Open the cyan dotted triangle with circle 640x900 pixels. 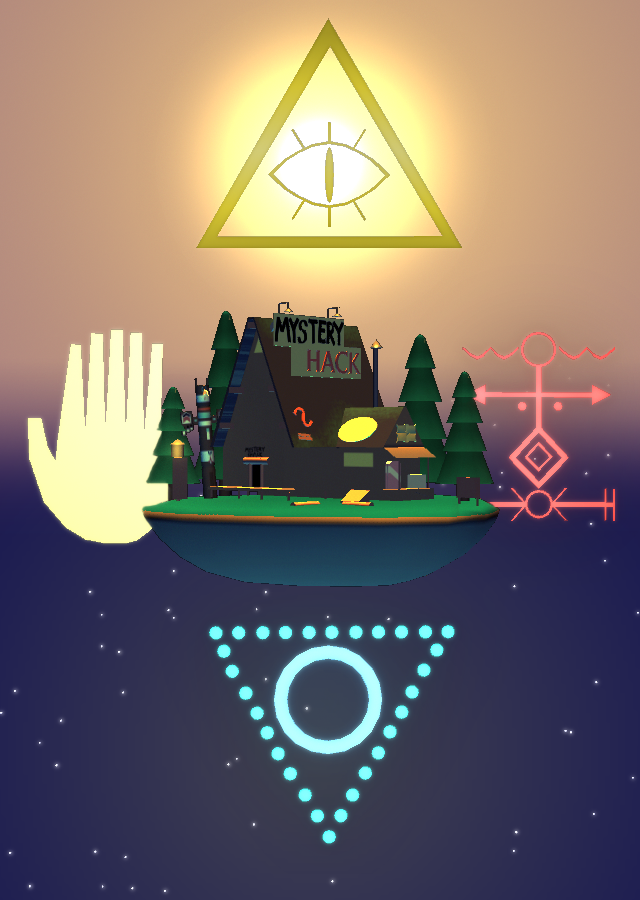pos(328,700)
